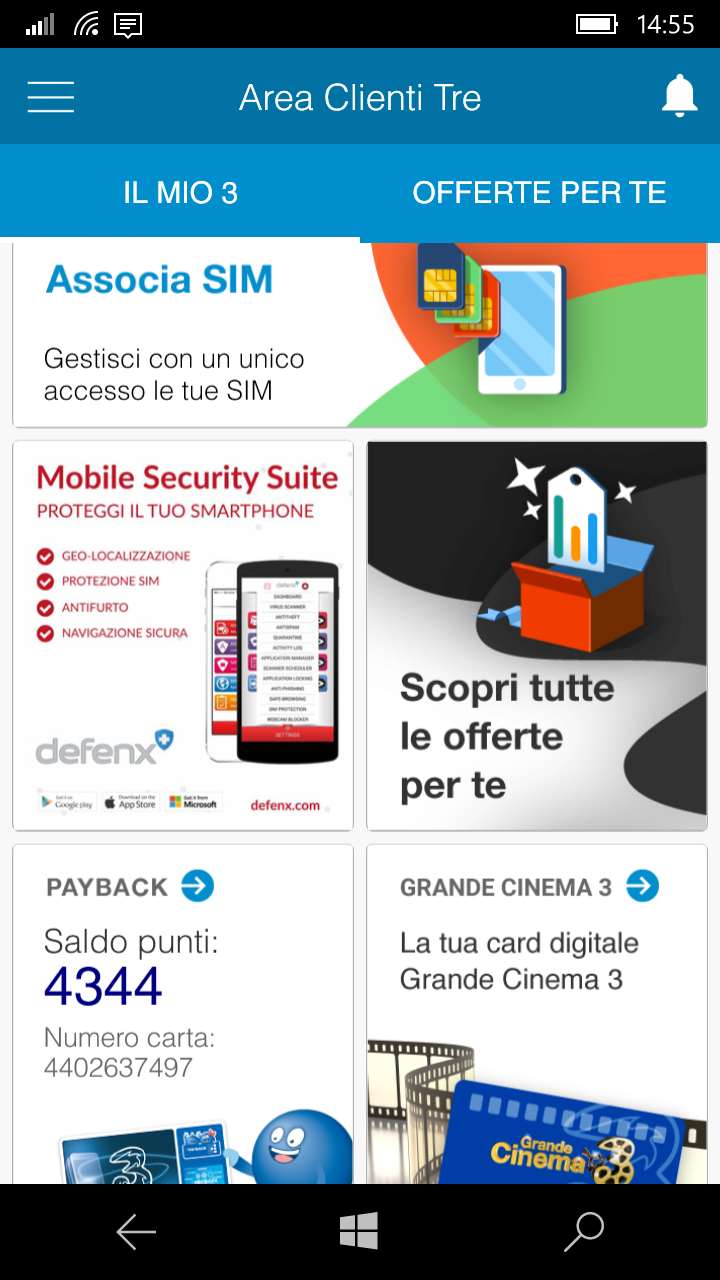The image size is (720, 1280).
Task: Open the Grande Cinema 3 digital card tile
Action: tap(537, 1014)
